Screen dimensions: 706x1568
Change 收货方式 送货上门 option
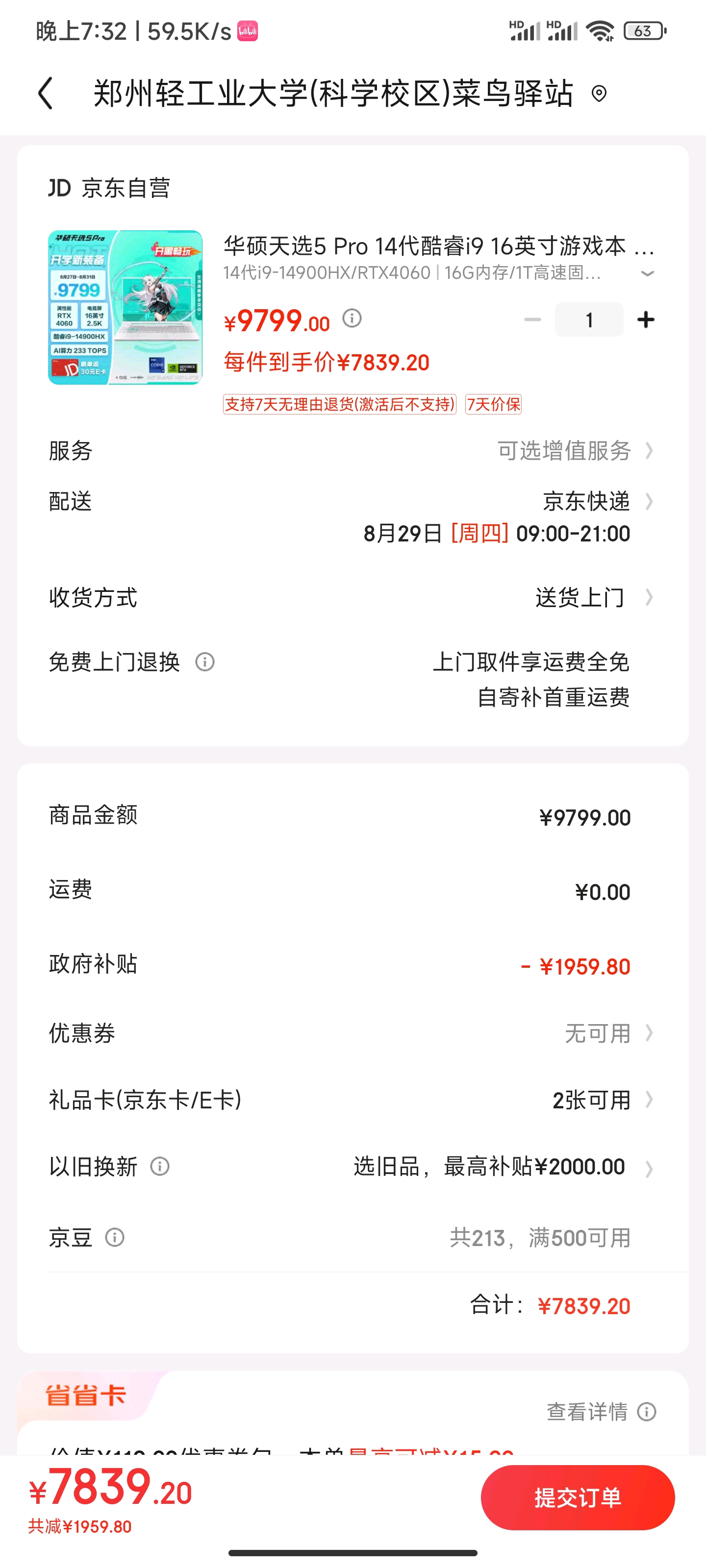(x=353, y=598)
